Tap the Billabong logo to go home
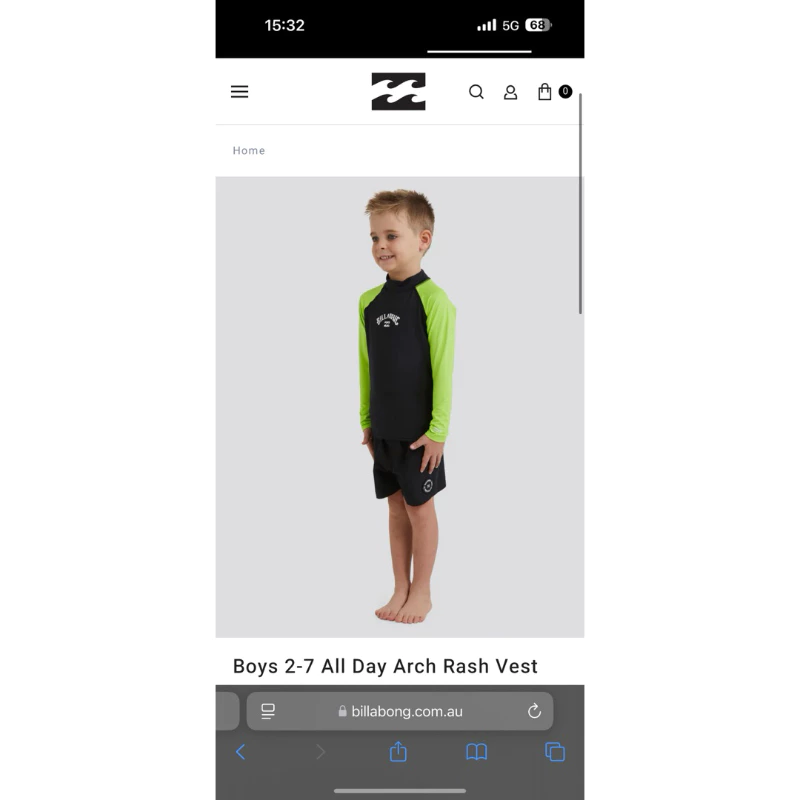Image resolution: width=800 pixels, height=800 pixels. tap(398, 91)
